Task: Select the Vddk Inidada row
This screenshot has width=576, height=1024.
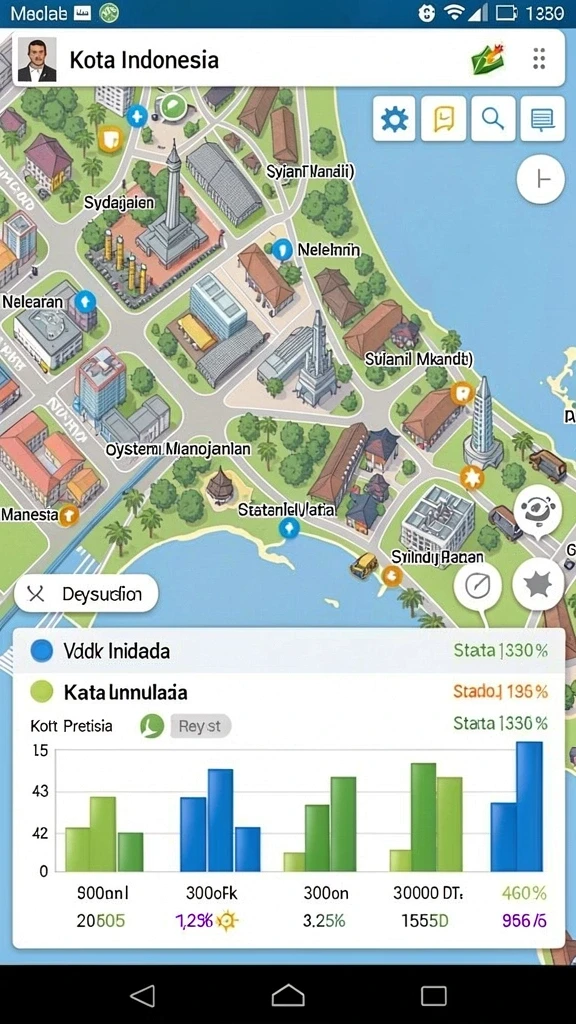Action: point(288,650)
